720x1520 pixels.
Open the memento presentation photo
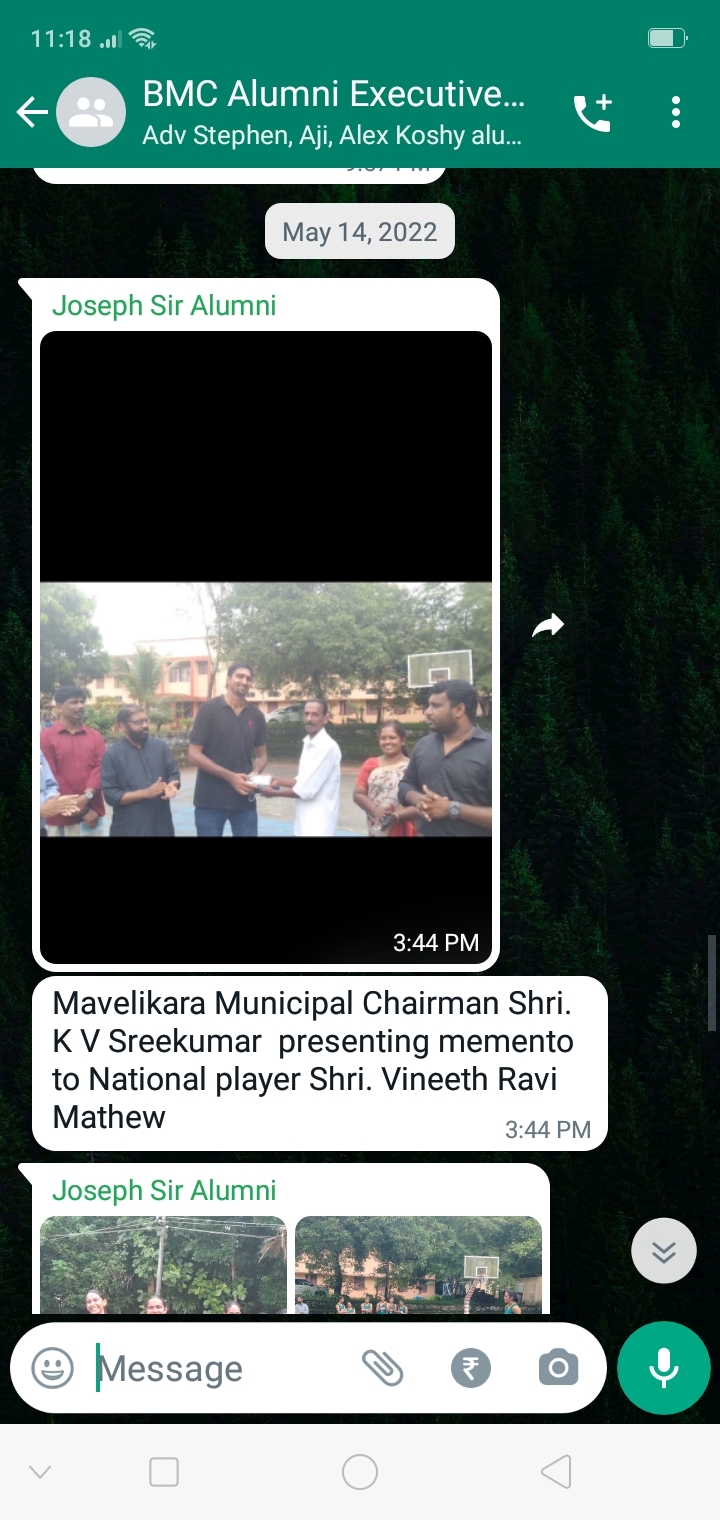(266, 648)
